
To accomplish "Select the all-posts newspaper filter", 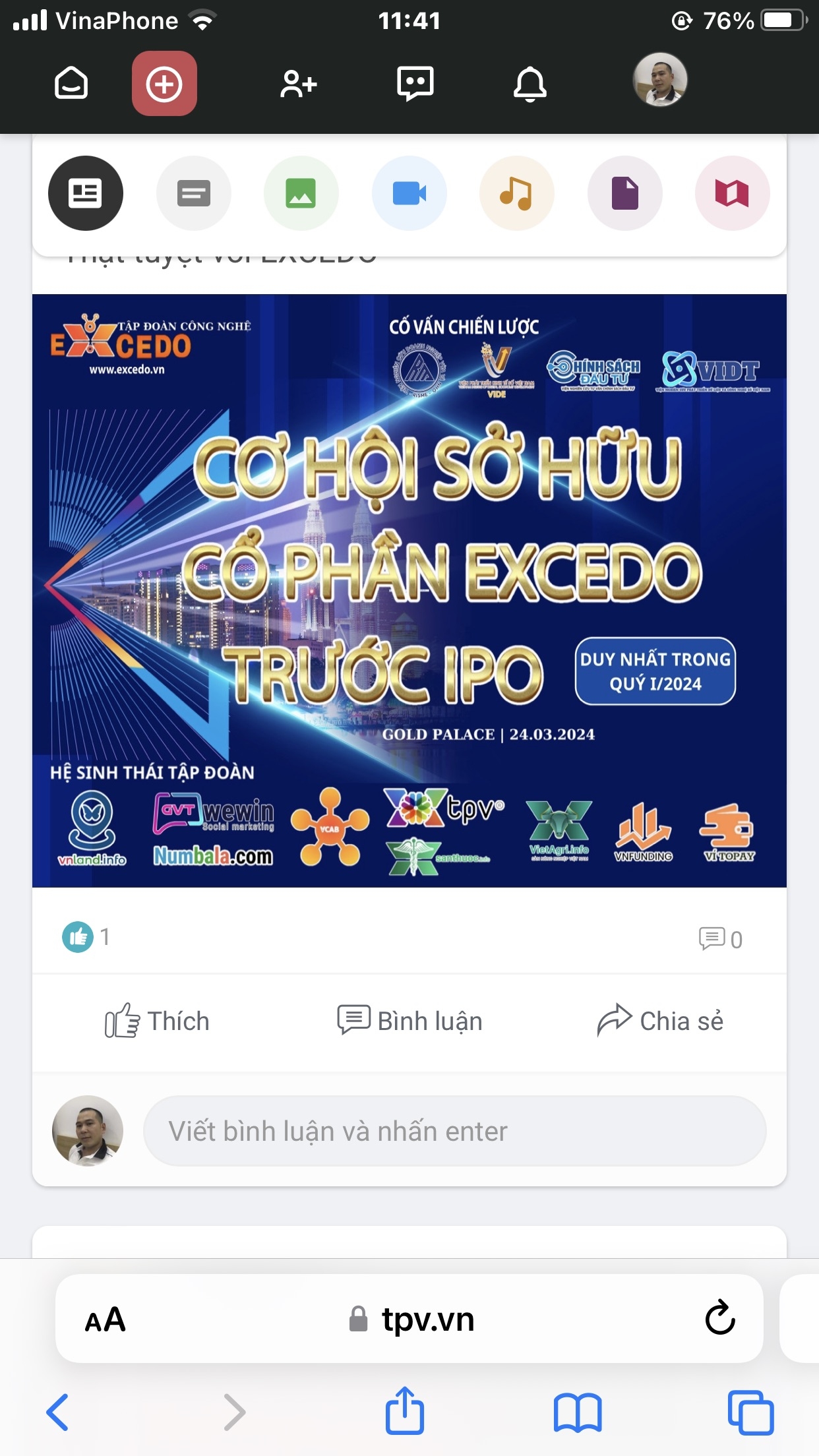I will click(86, 193).
